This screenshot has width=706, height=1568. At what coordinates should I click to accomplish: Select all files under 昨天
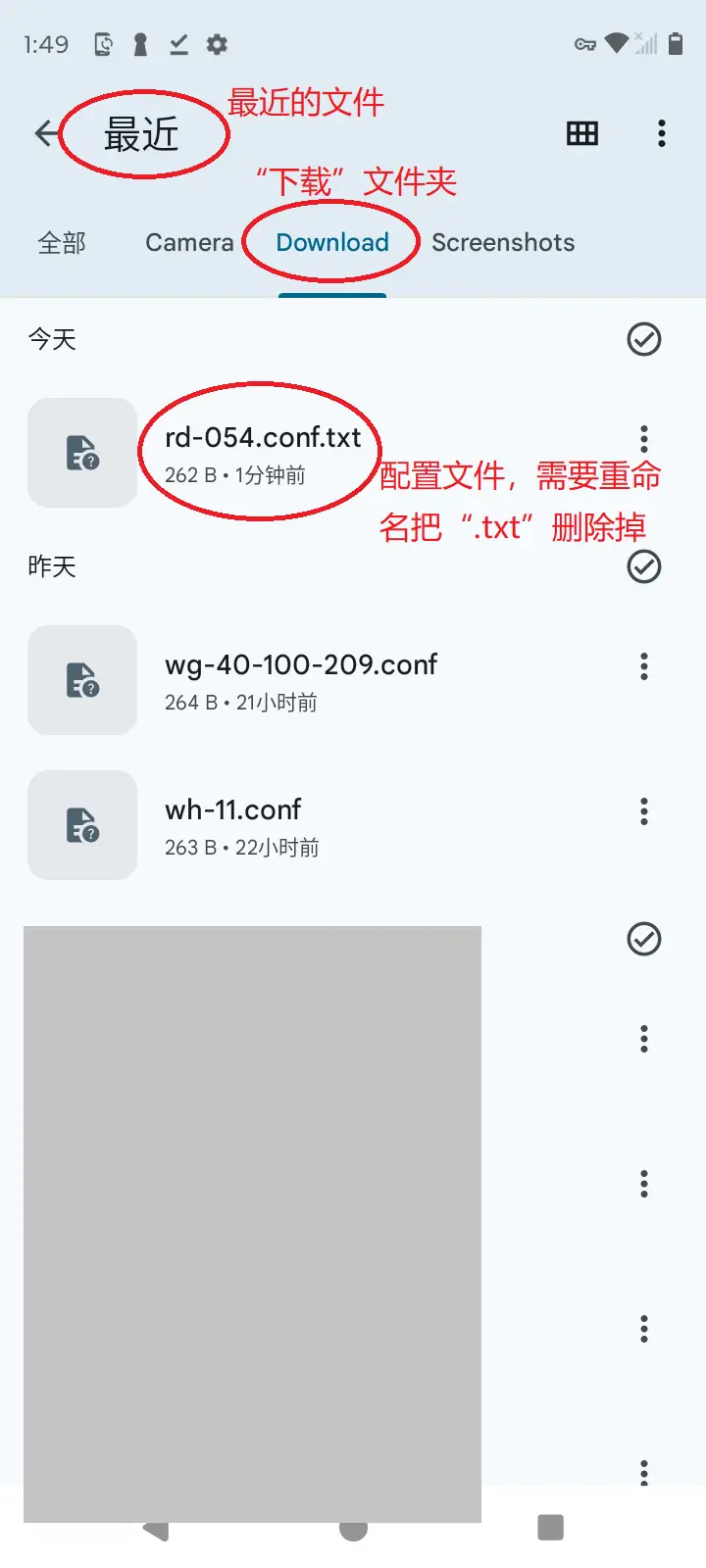(x=643, y=566)
